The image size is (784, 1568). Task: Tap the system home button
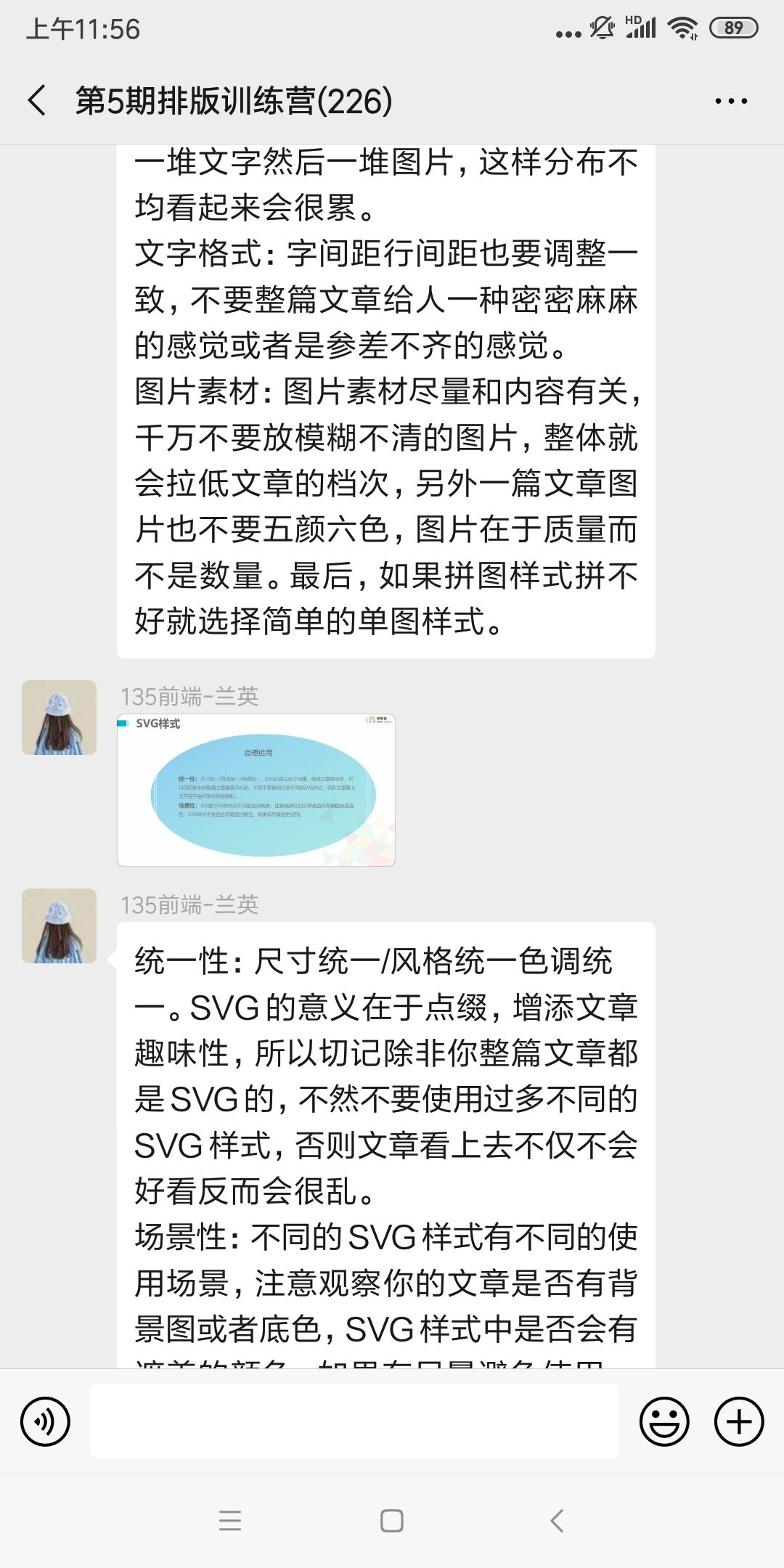tap(392, 1521)
